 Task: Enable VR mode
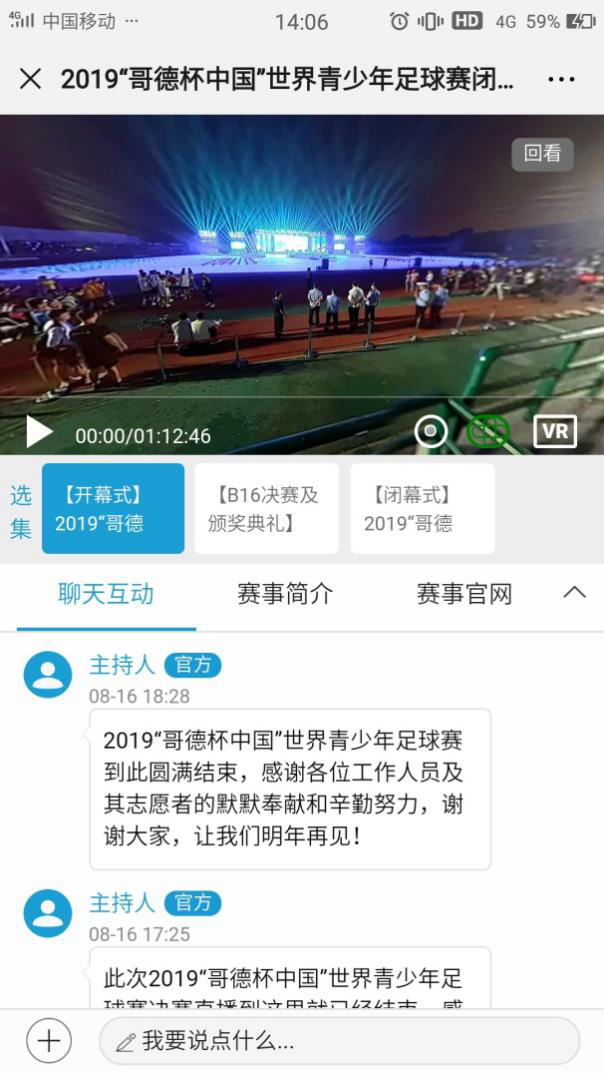click(555, 431)
